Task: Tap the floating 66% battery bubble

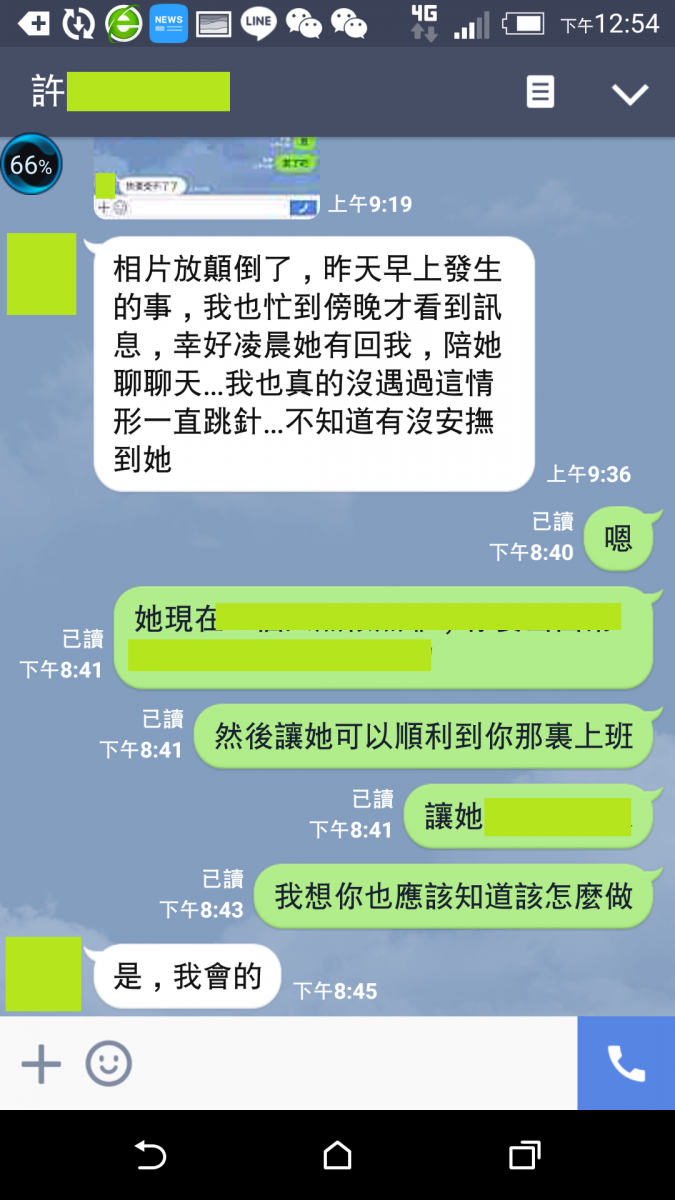Action: point(31,165)
